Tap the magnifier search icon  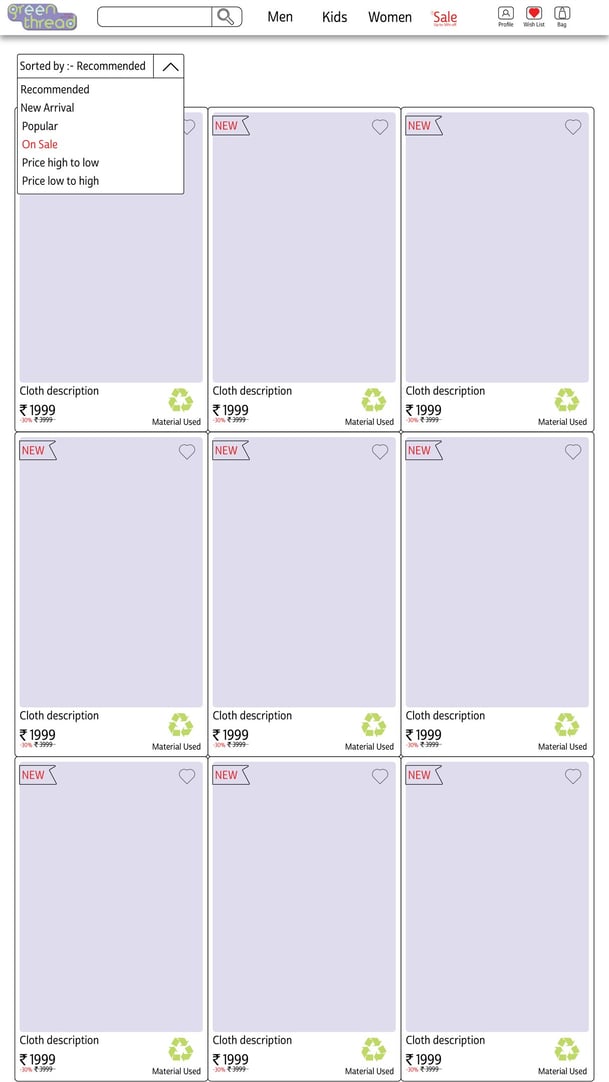[227, 17]
